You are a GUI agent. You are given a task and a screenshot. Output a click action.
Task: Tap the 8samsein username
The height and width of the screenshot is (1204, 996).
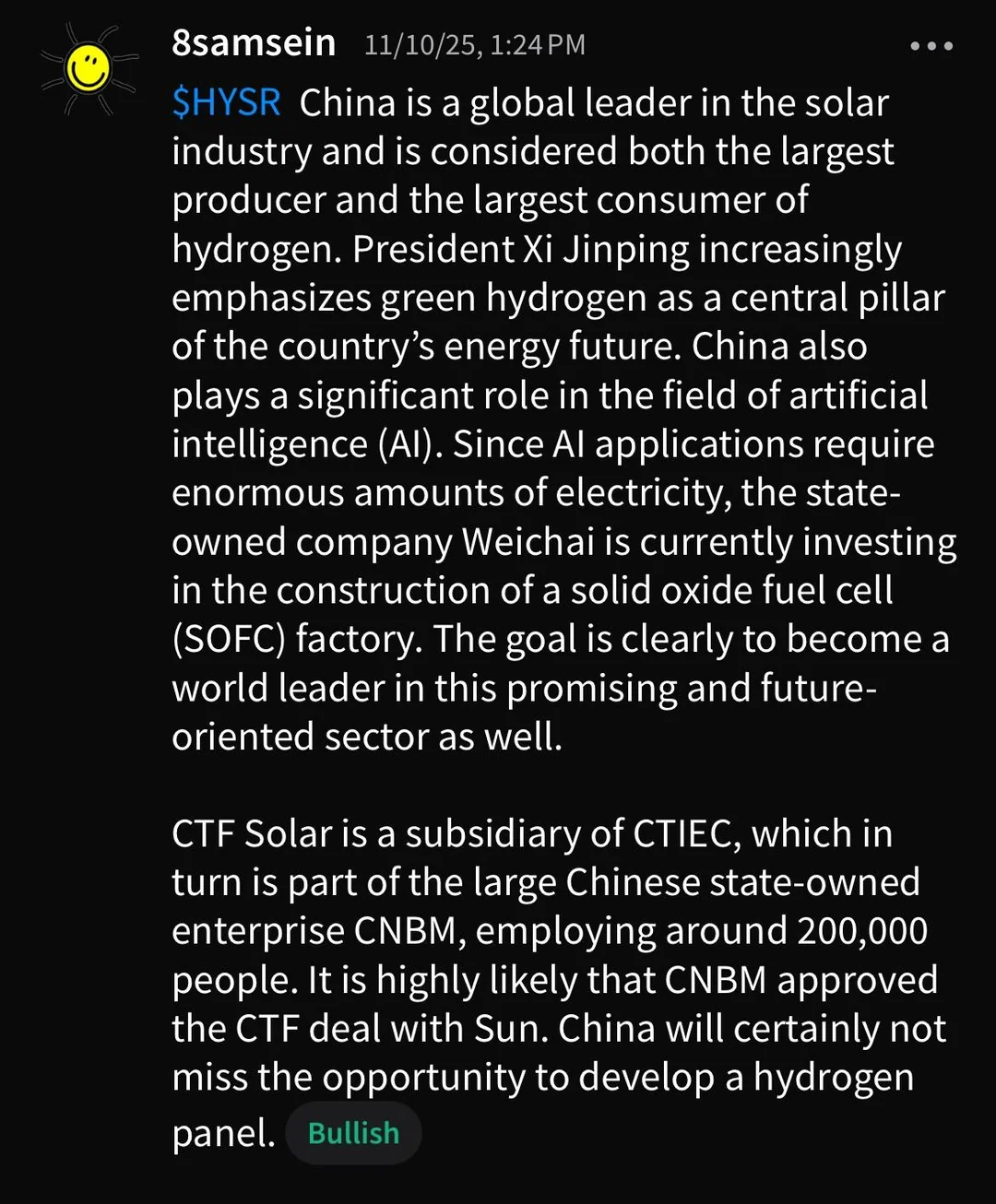(254, 43)
